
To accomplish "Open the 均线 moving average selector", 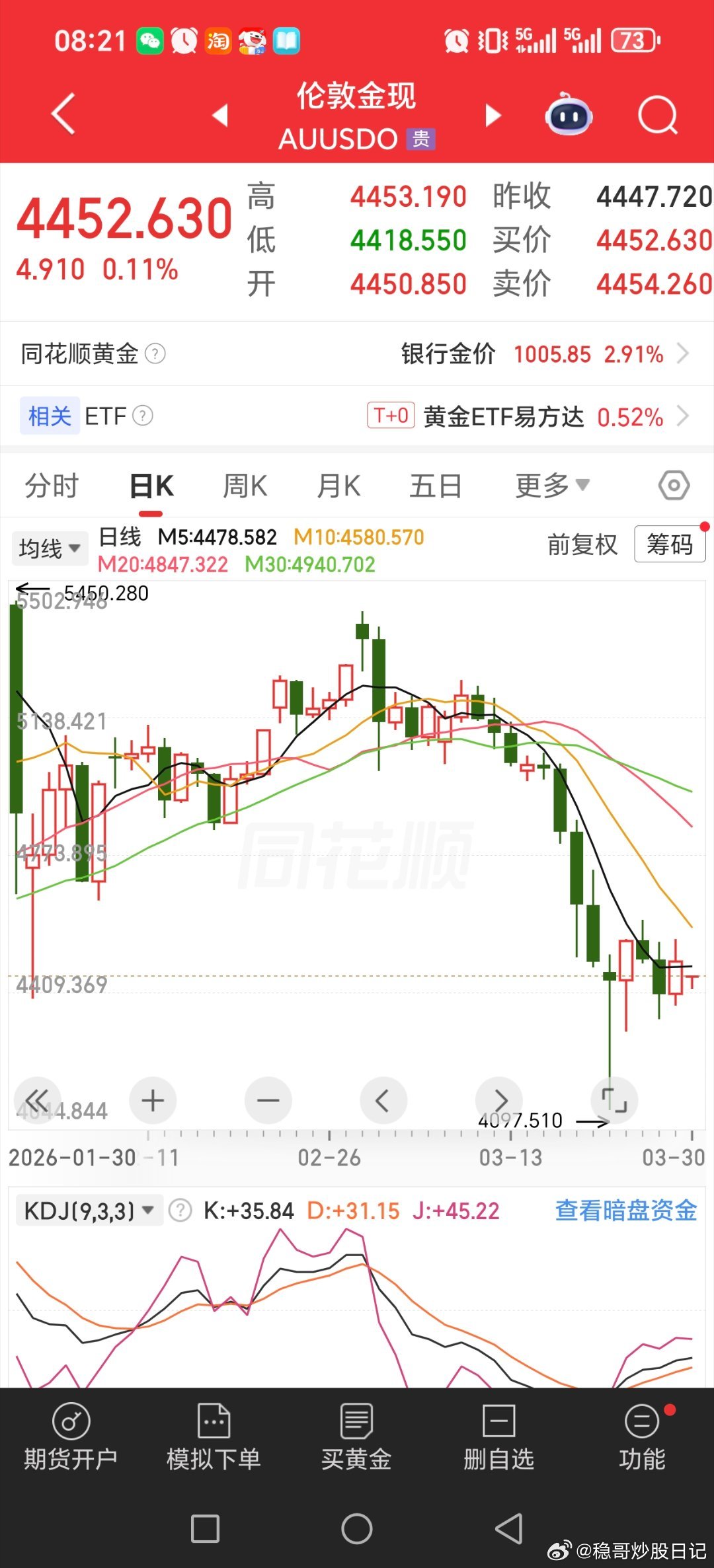I will click(50, 547).
